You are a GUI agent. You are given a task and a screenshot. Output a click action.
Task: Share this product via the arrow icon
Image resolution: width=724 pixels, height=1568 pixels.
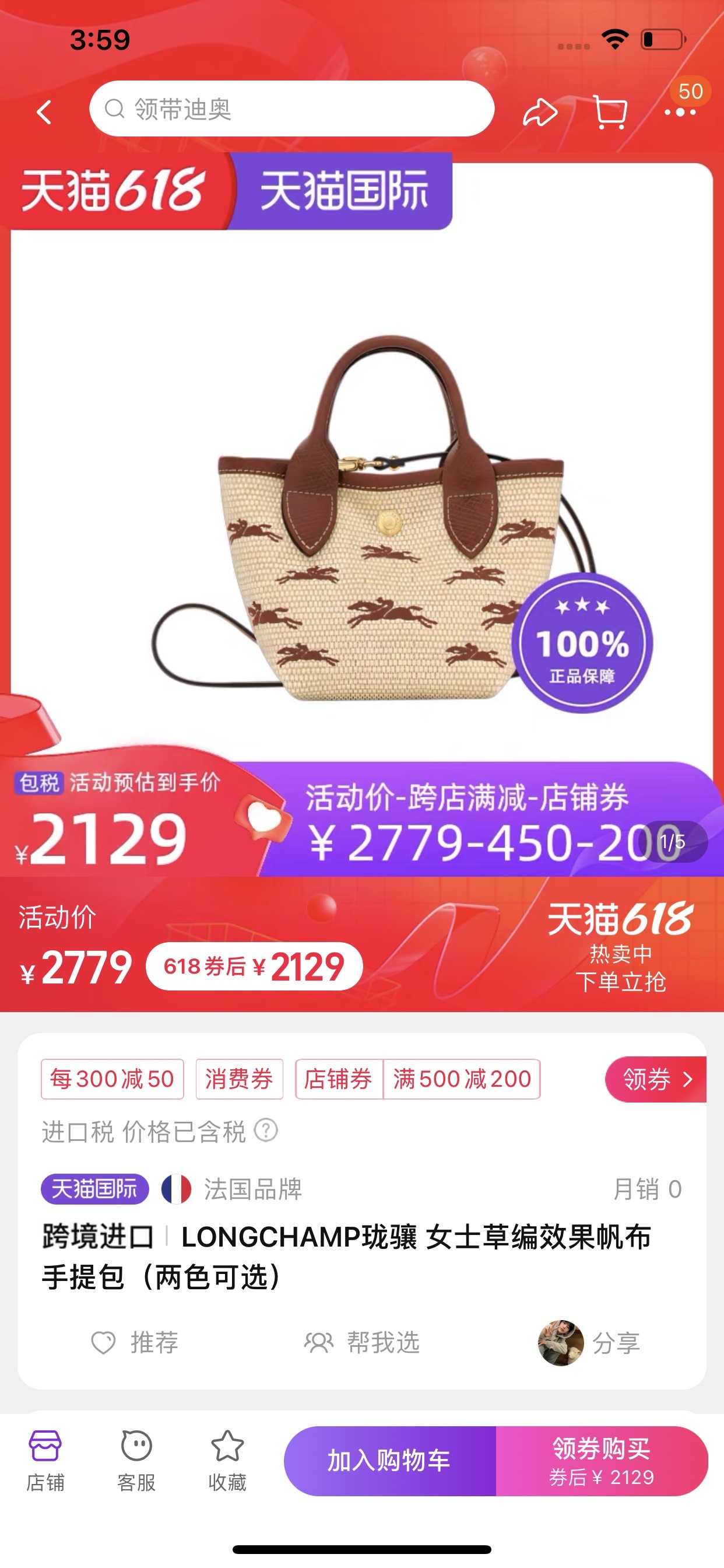pos(539,112)
